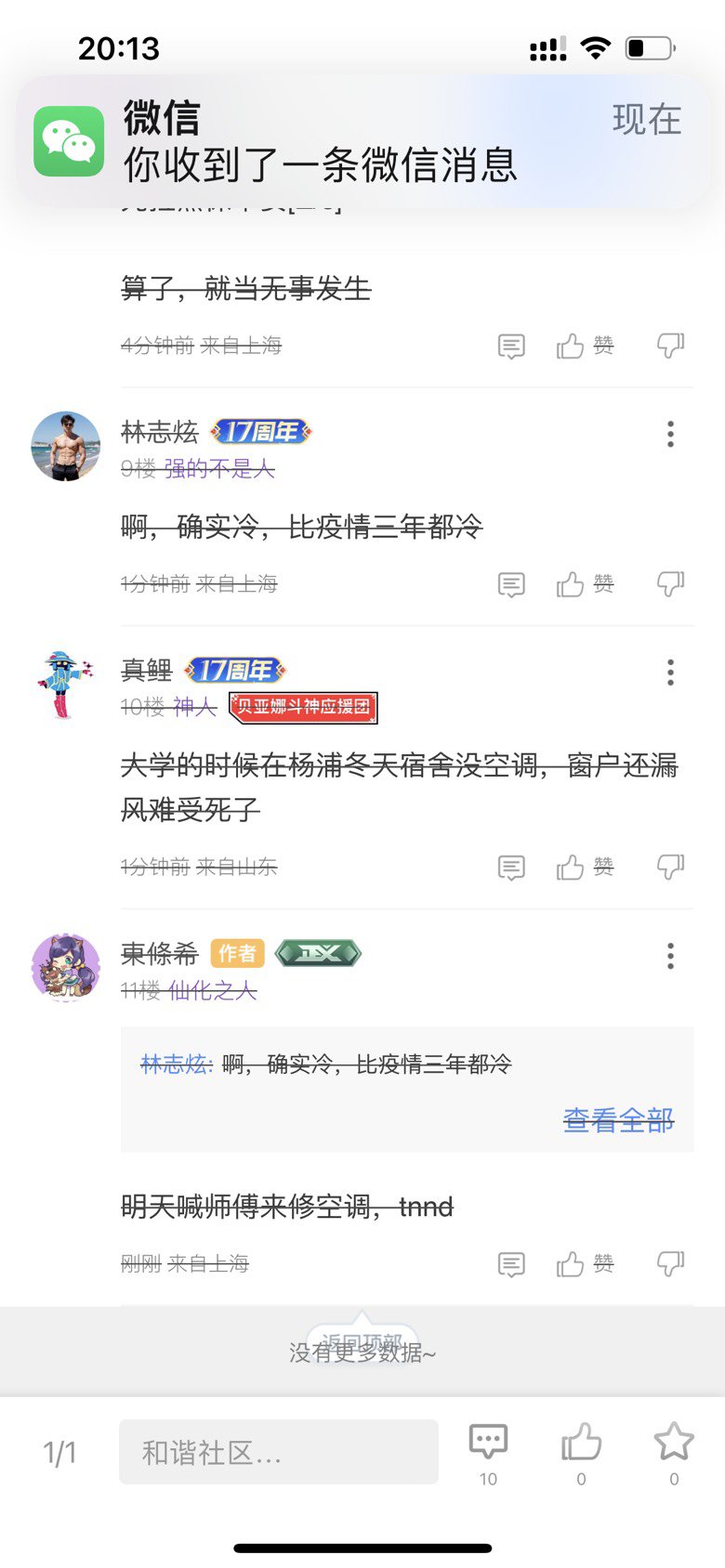This screenshot has width=725, height=1568.
Task: Like 林志炫's comment about 疫情三年
Action: (584, 584)
